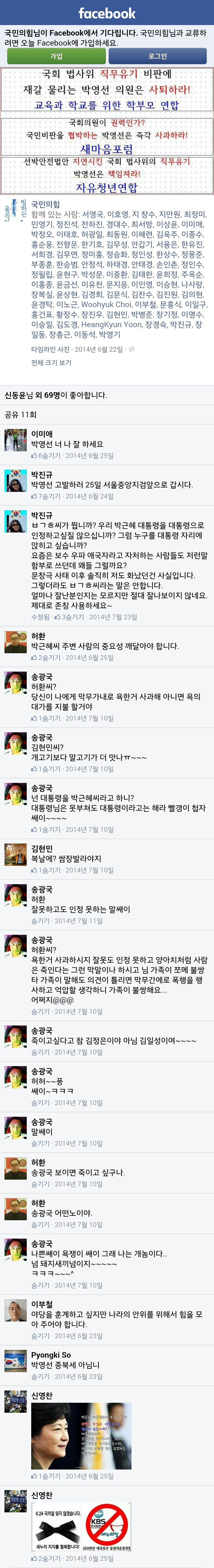Image resolution: width=214 pixels, height=1568 pixels.
Task: View the photo via 전체 크기 보기
Action: [51, 363]
